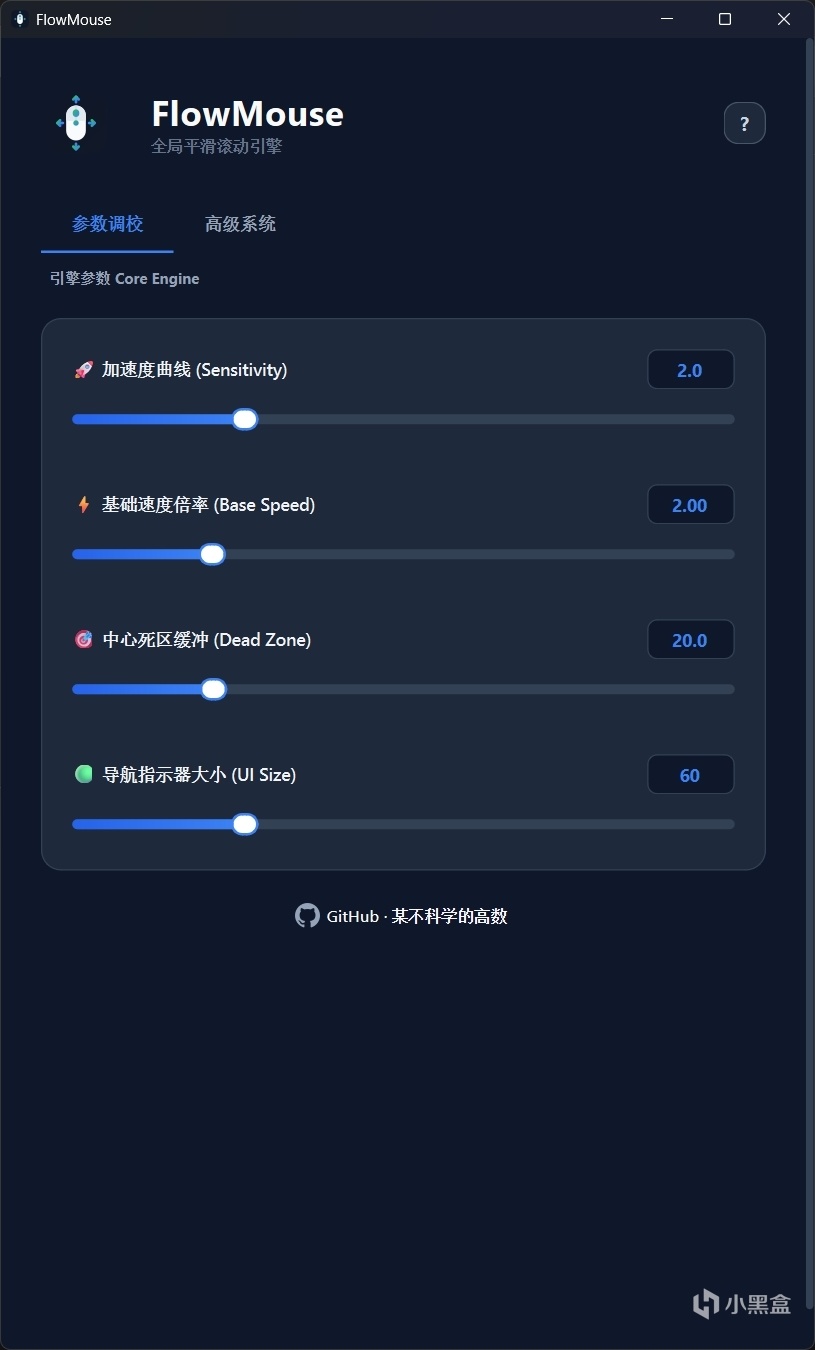Edit the Dead Zone value field 20.0

(x=690, y=640)
